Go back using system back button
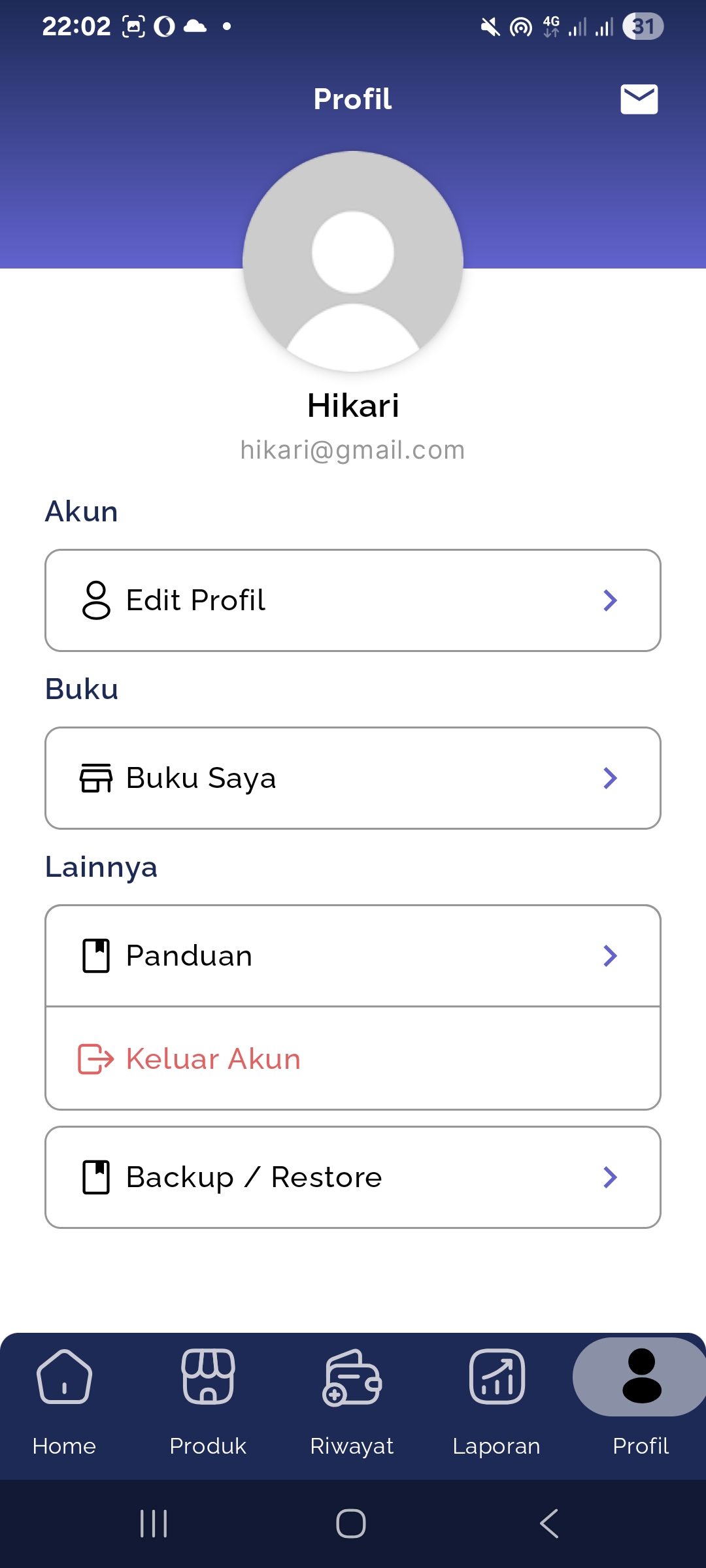 coord(549,1524)
